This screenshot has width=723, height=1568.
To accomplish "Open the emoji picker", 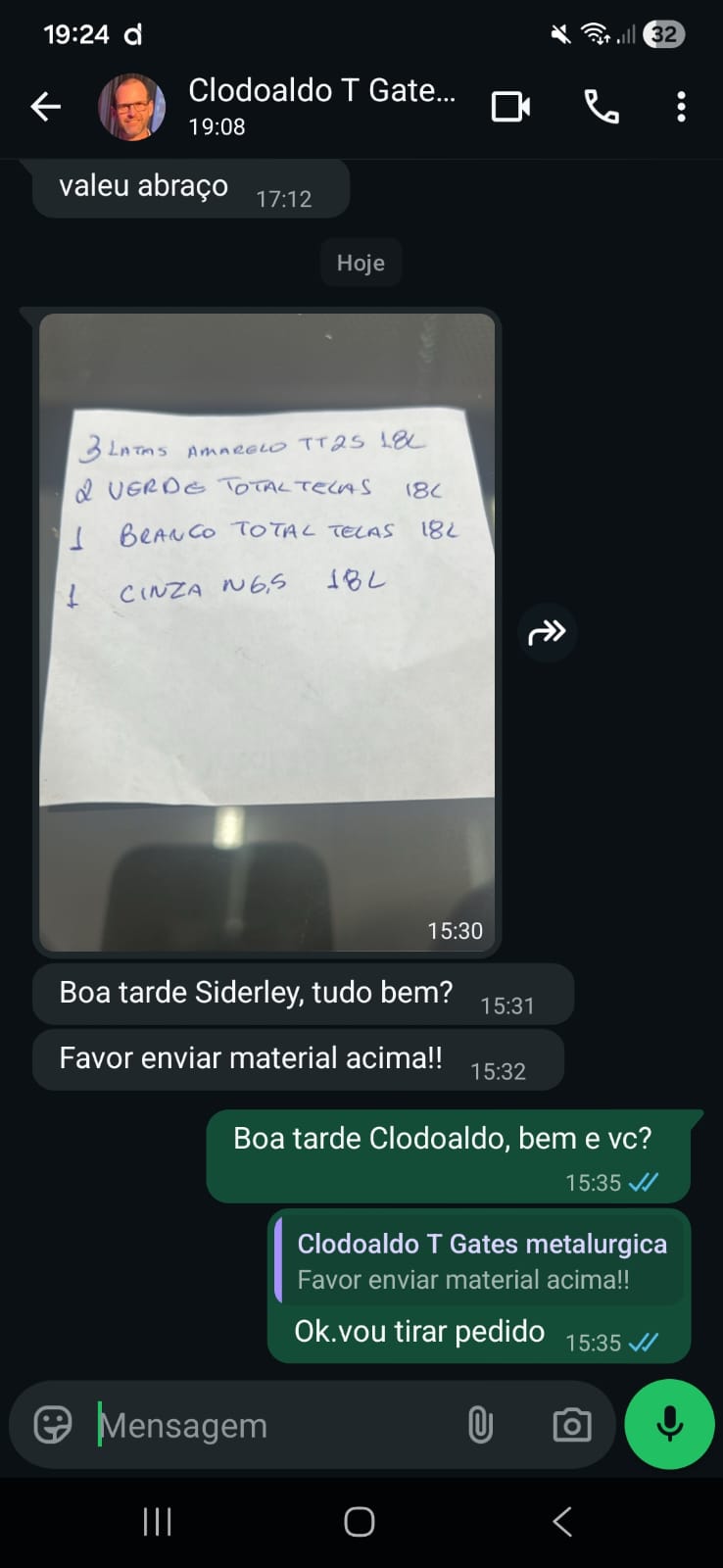I will [53, 1424].
